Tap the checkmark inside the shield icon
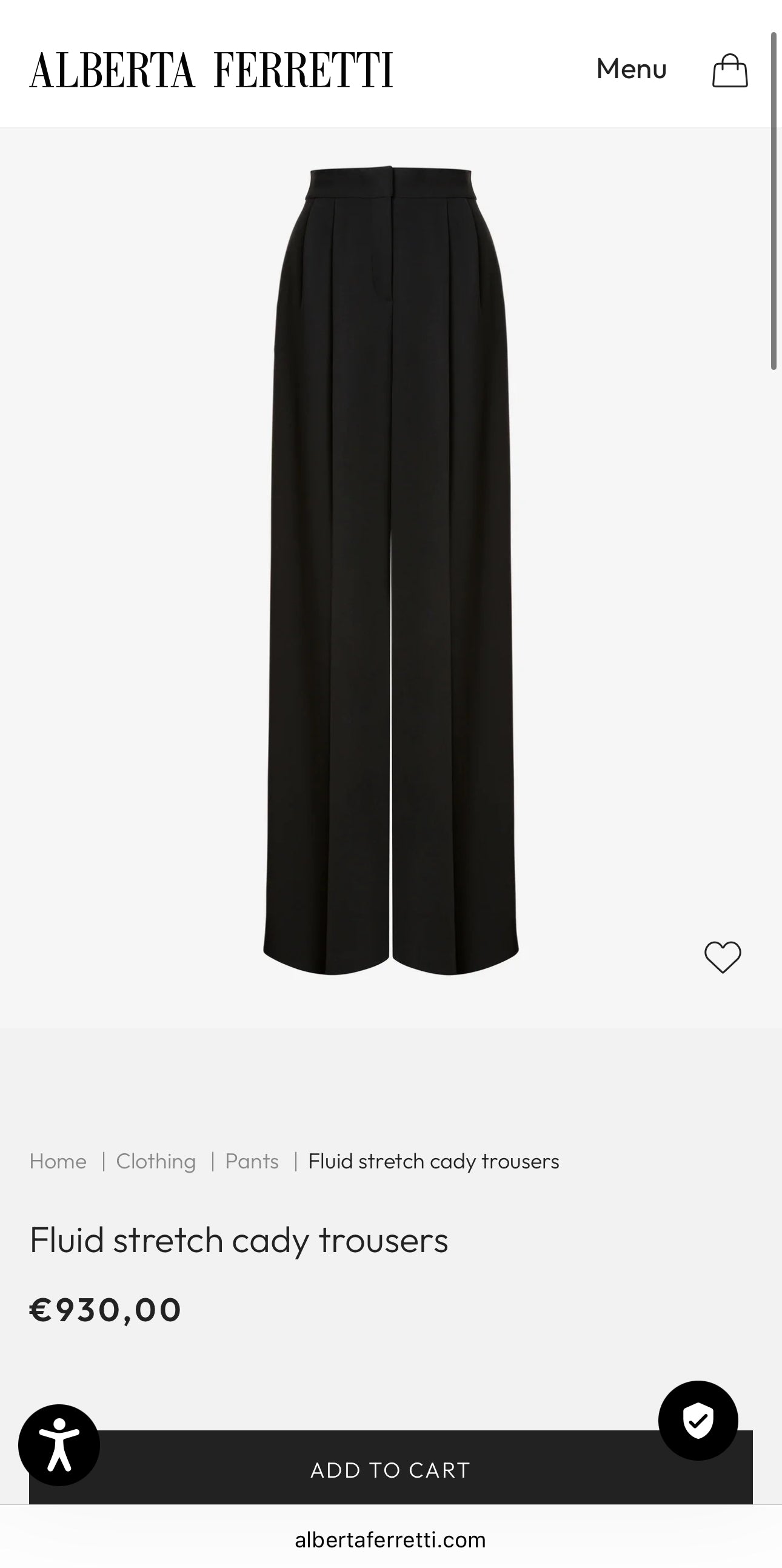This screenshot has height=1568, width=782. (x=698, y=1421)
